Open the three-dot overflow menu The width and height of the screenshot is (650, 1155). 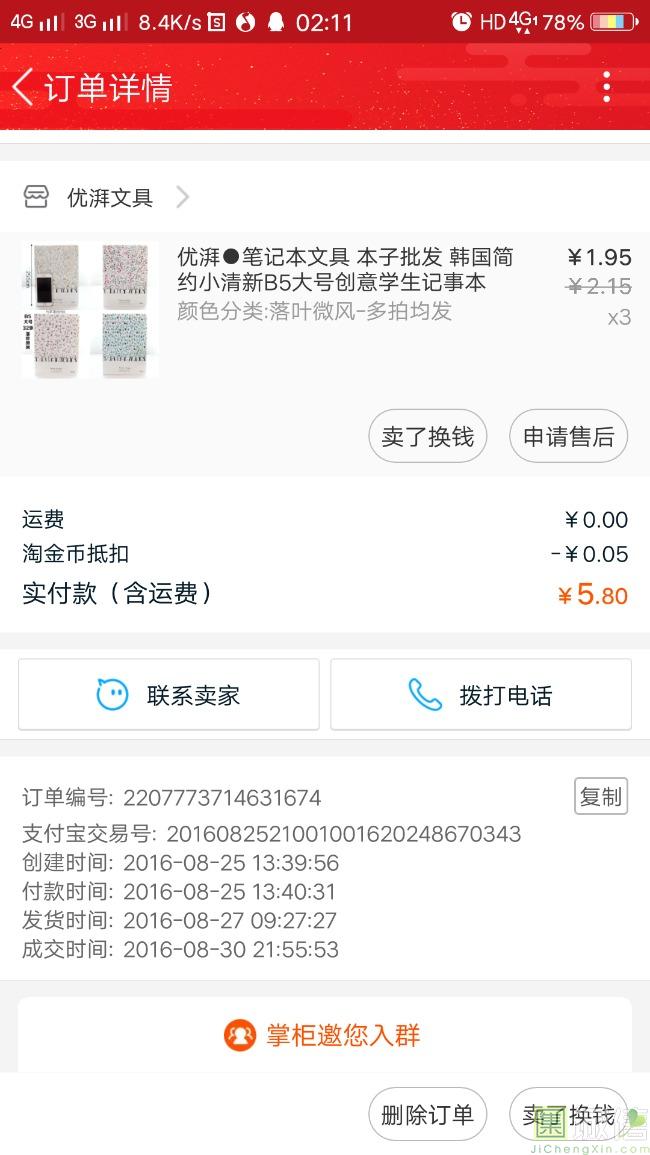pos(606,88)
